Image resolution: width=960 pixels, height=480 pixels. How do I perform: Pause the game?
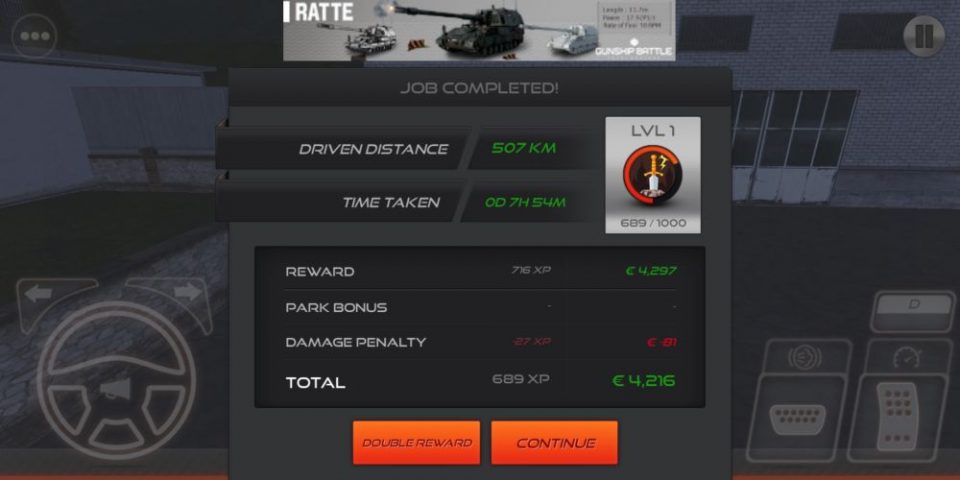point(923,37)
